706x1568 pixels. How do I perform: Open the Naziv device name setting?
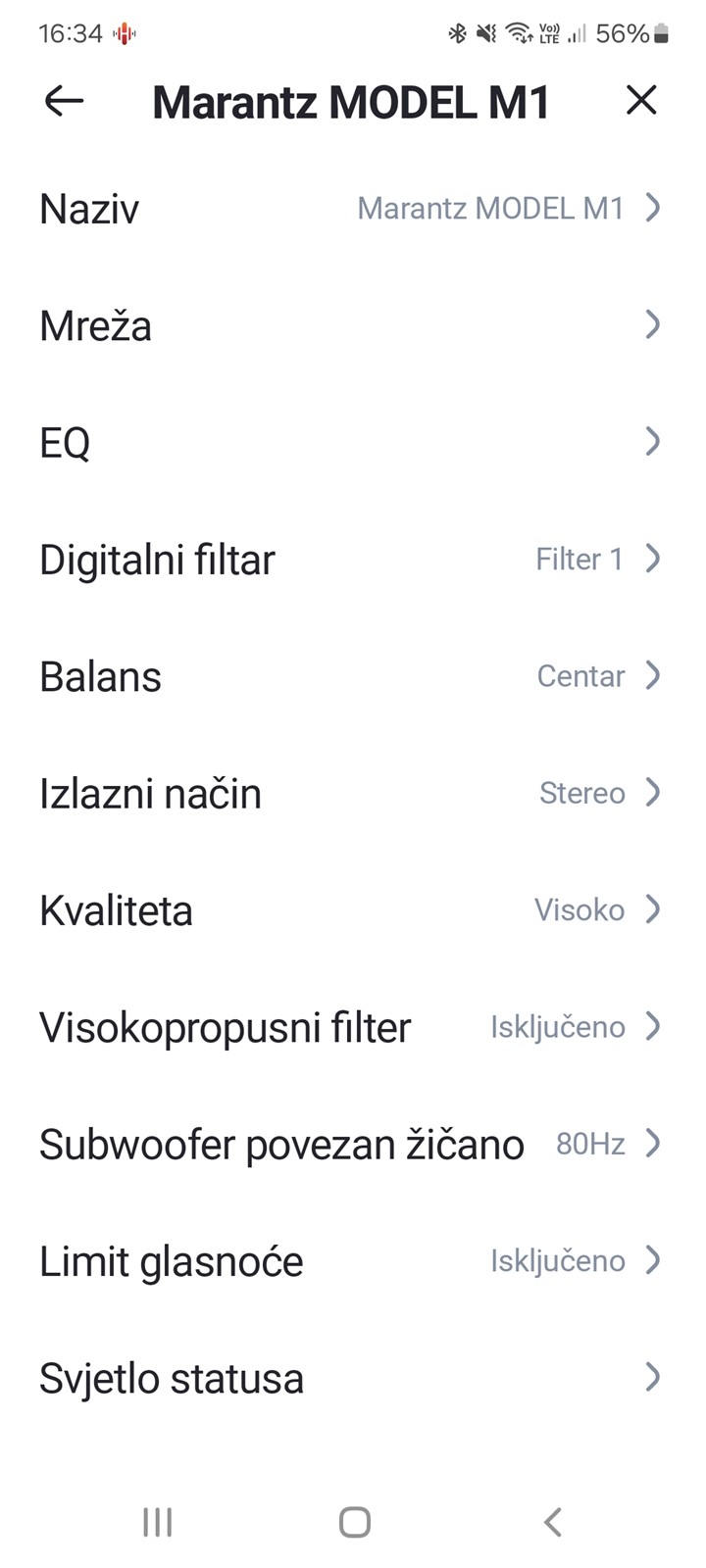pos(353,208)
